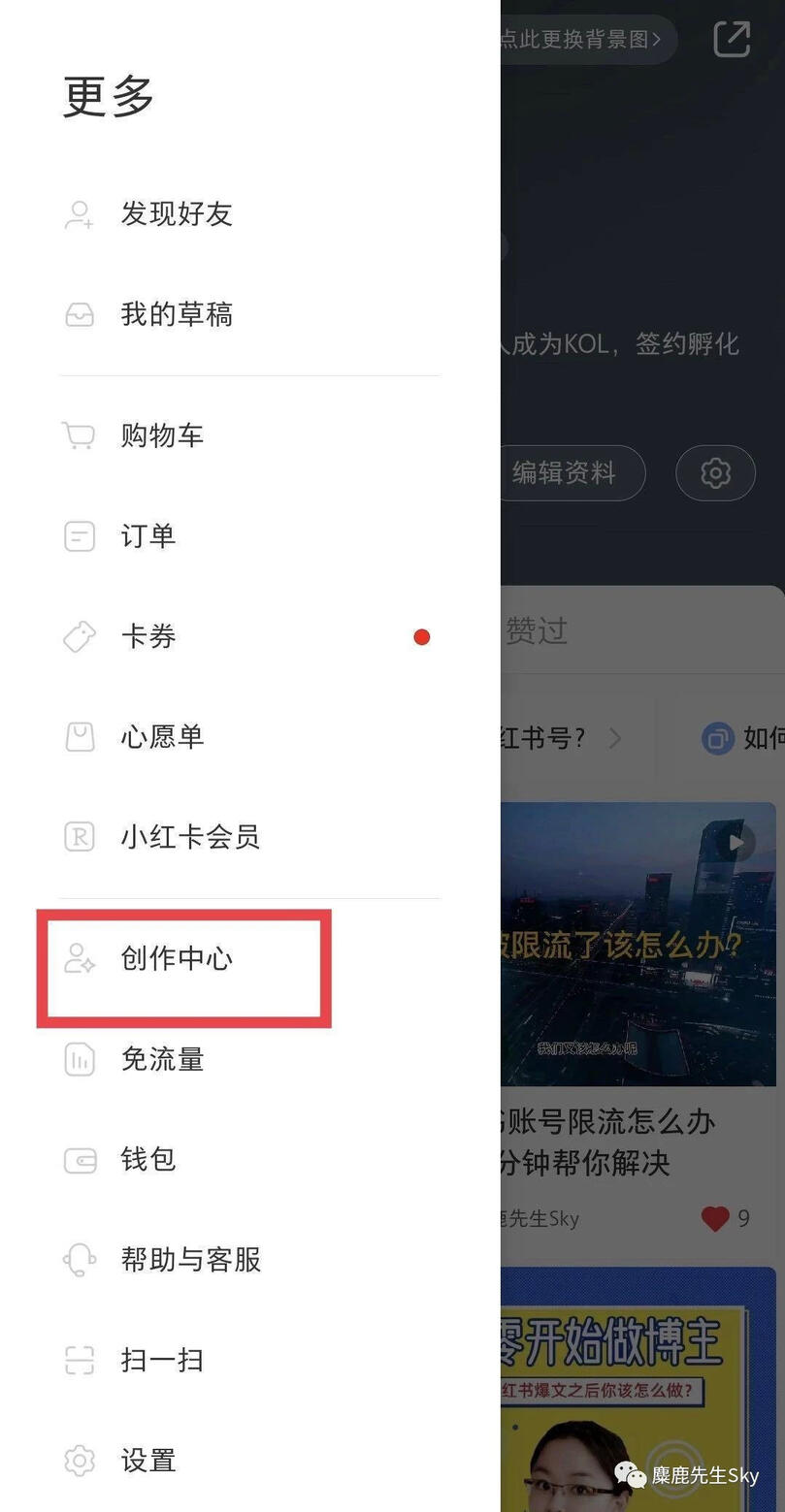Open the 点此更换背景图 banner expander
This screenshot has height=1512, width=785.
click(x=582, y=39)
